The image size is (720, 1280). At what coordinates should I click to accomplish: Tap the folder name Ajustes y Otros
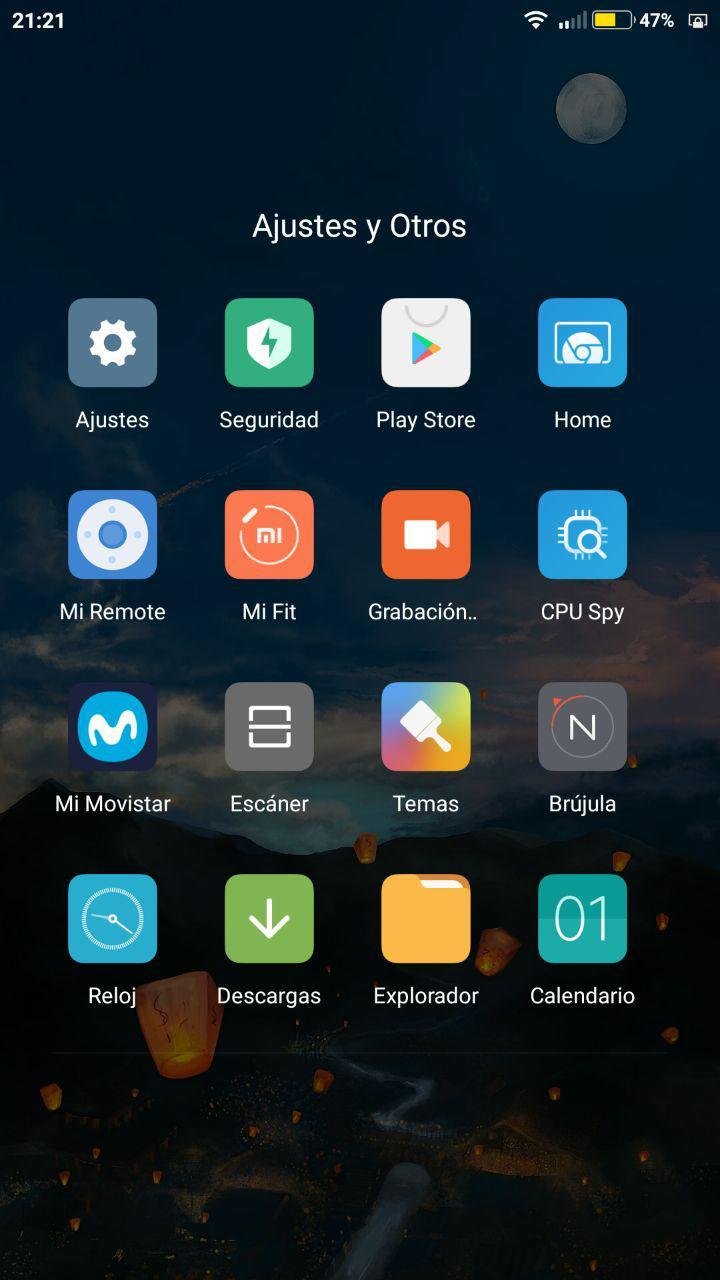(x=359, y=226)
